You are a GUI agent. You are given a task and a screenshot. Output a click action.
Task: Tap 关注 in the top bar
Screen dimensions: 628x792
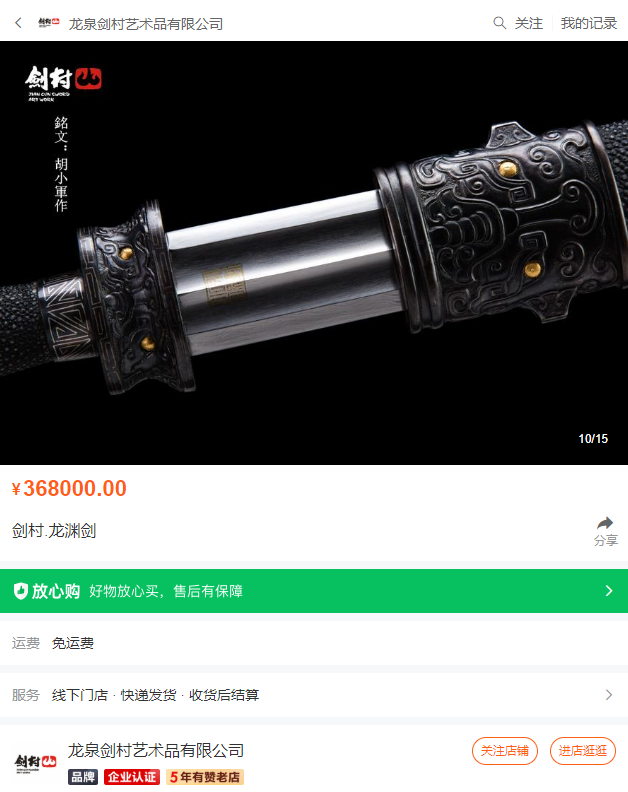pos(528,23)
